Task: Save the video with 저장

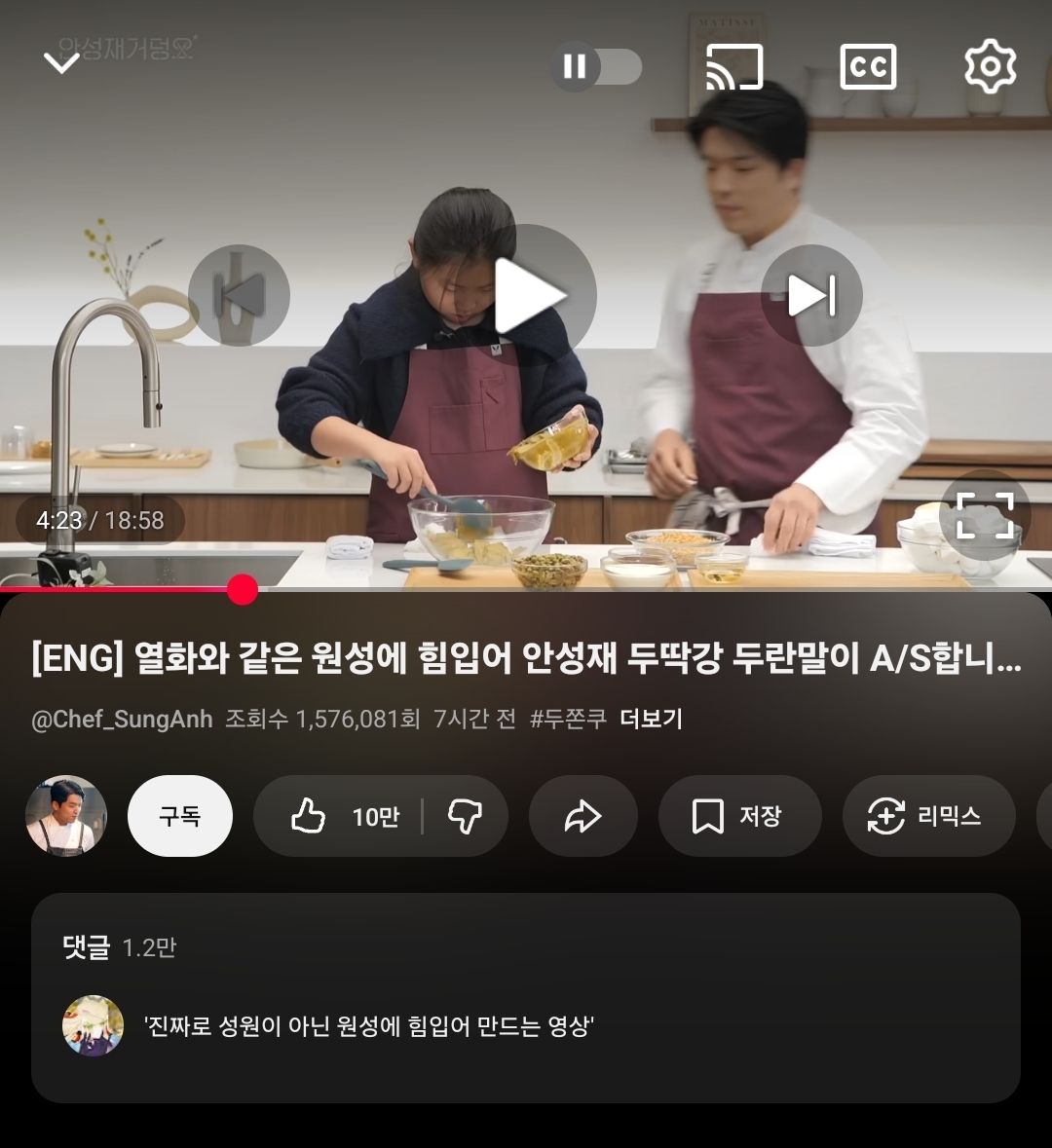Action: (x=738, y=816)
